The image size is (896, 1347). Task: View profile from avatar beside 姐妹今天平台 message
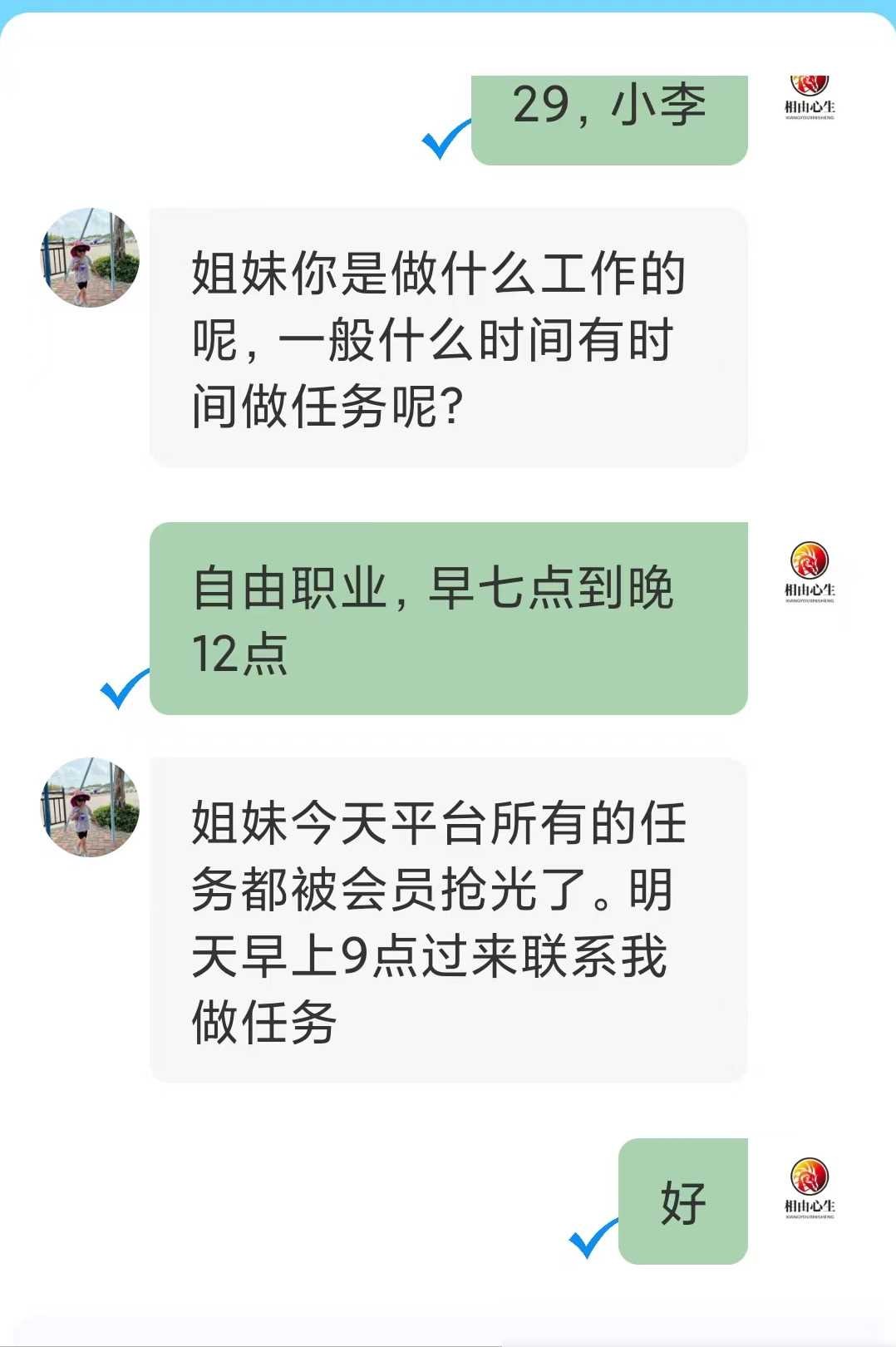[x=90, y=807]
